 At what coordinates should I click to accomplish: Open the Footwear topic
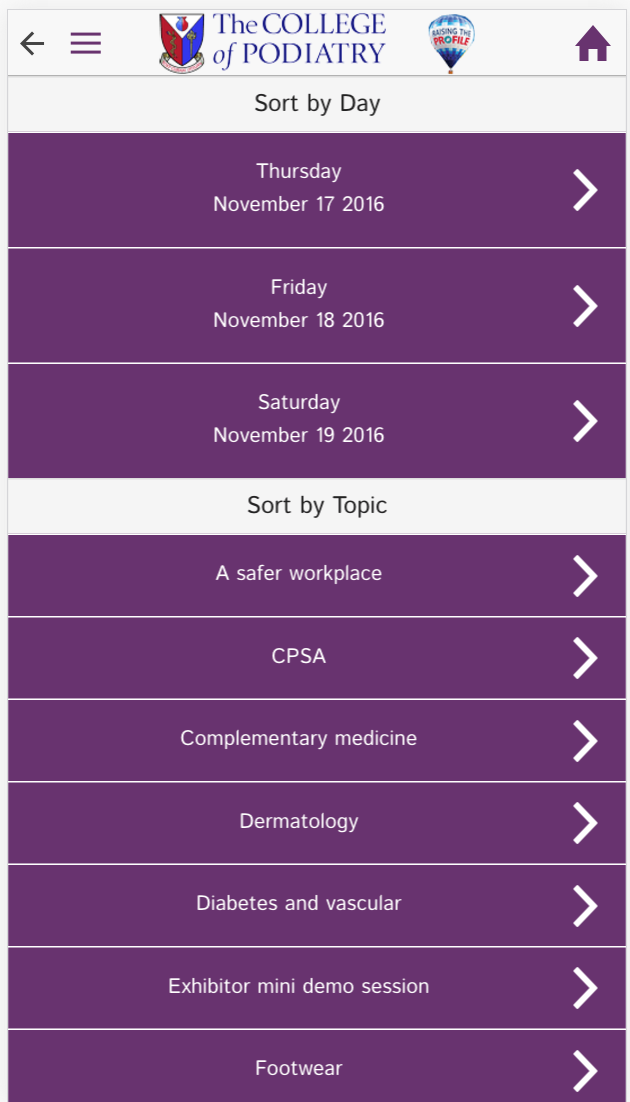pos(317,1066)
